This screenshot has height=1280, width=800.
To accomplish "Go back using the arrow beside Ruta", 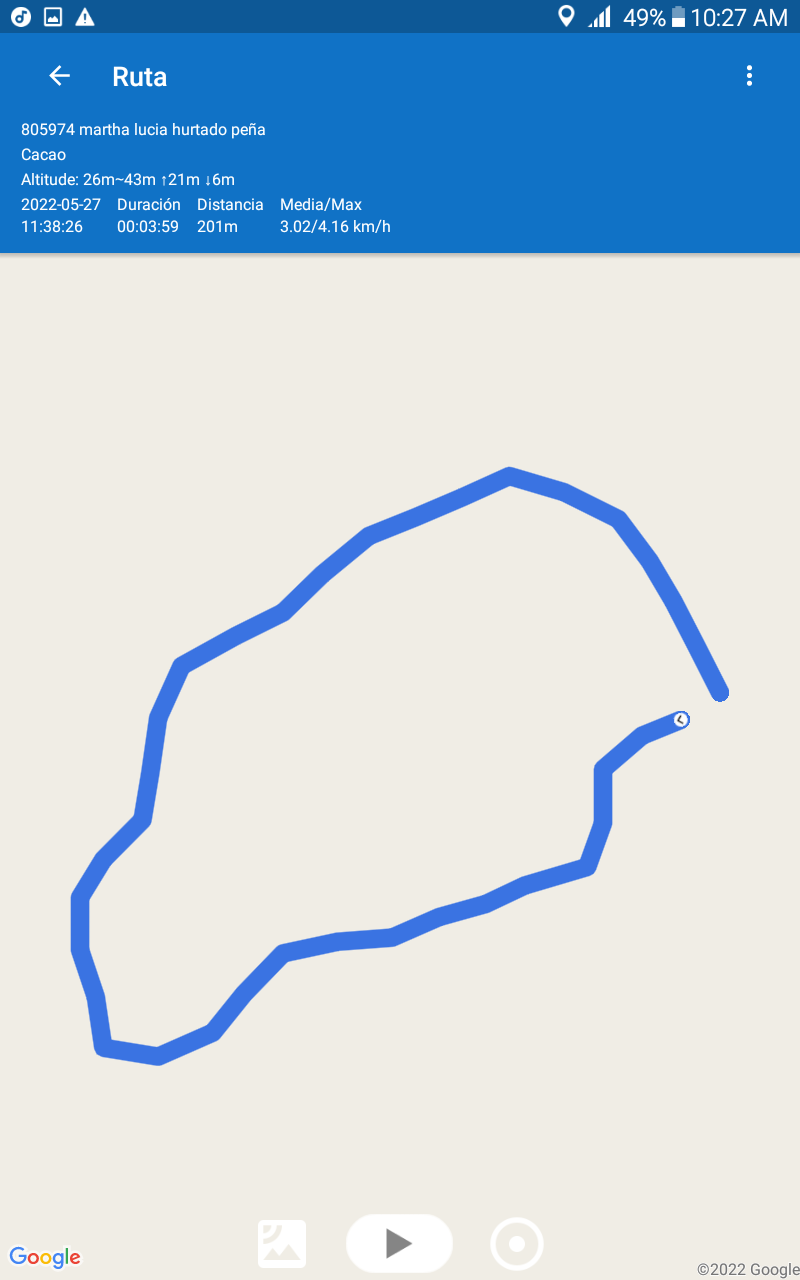I will tap(60, 76).
